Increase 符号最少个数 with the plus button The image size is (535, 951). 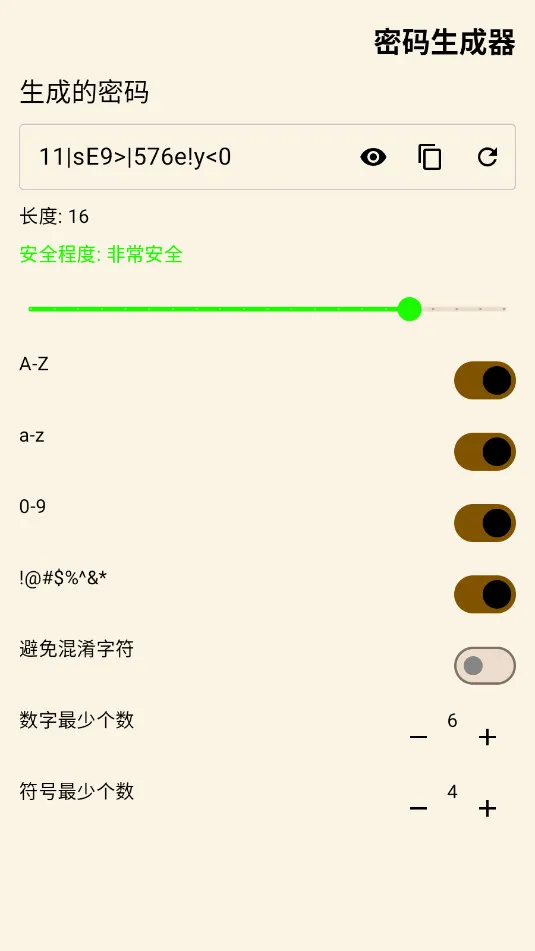pos(487,808)
